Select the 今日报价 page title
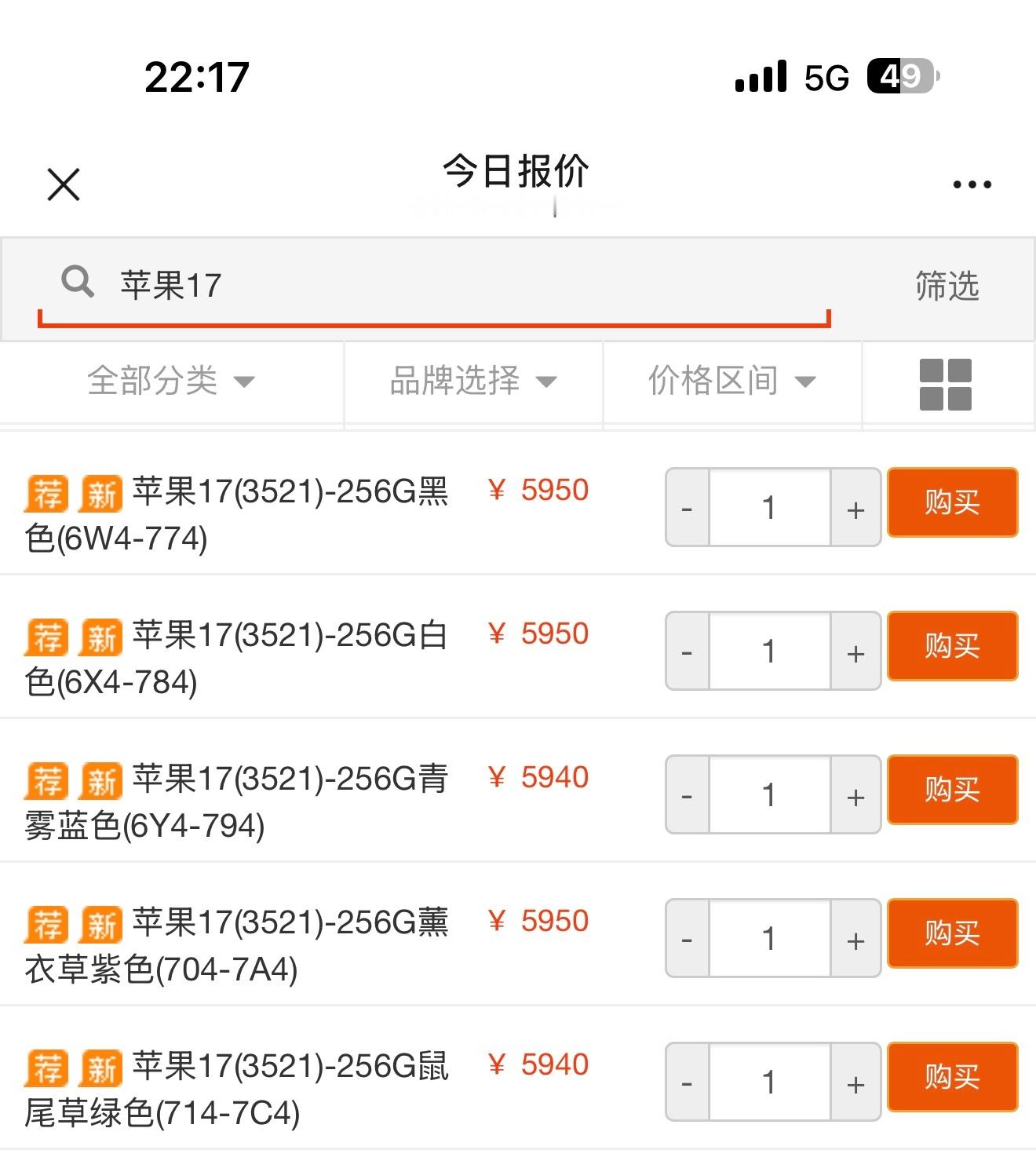The image size is (1036, 1172). [x=516, y=174]
